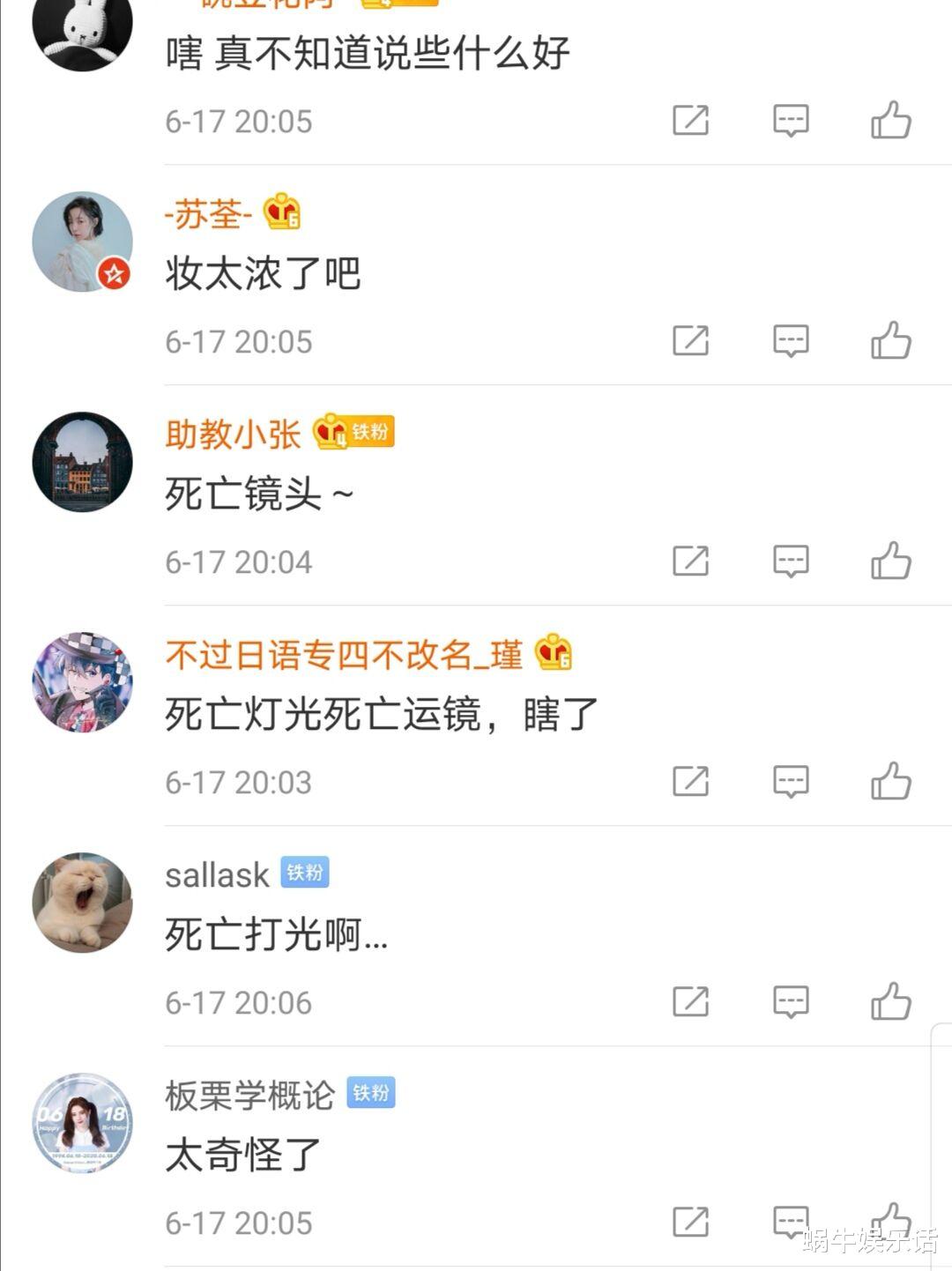Open reply bubble icon under 助教小张's comment
952x1271 pixels.
coord(791,561)
